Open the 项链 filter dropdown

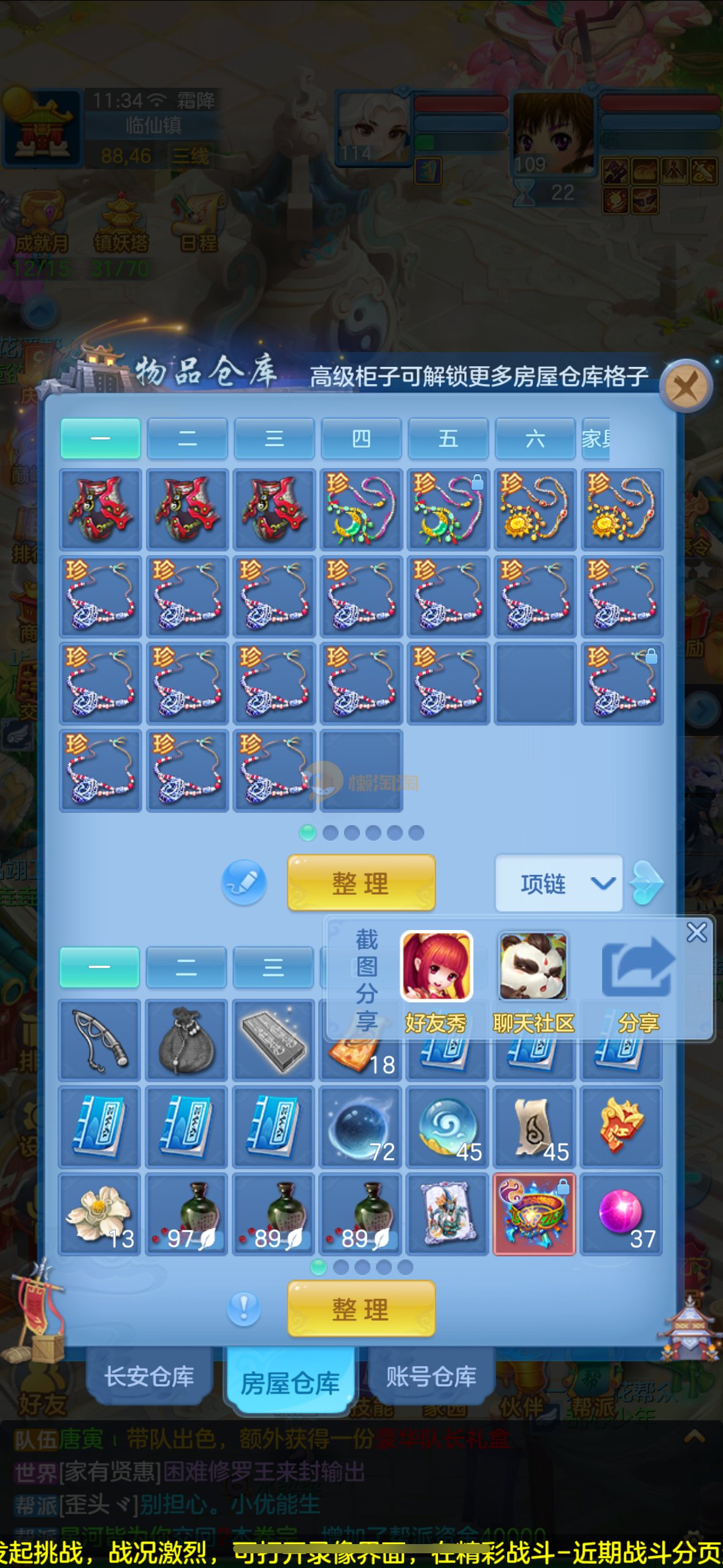coord(559,883)
